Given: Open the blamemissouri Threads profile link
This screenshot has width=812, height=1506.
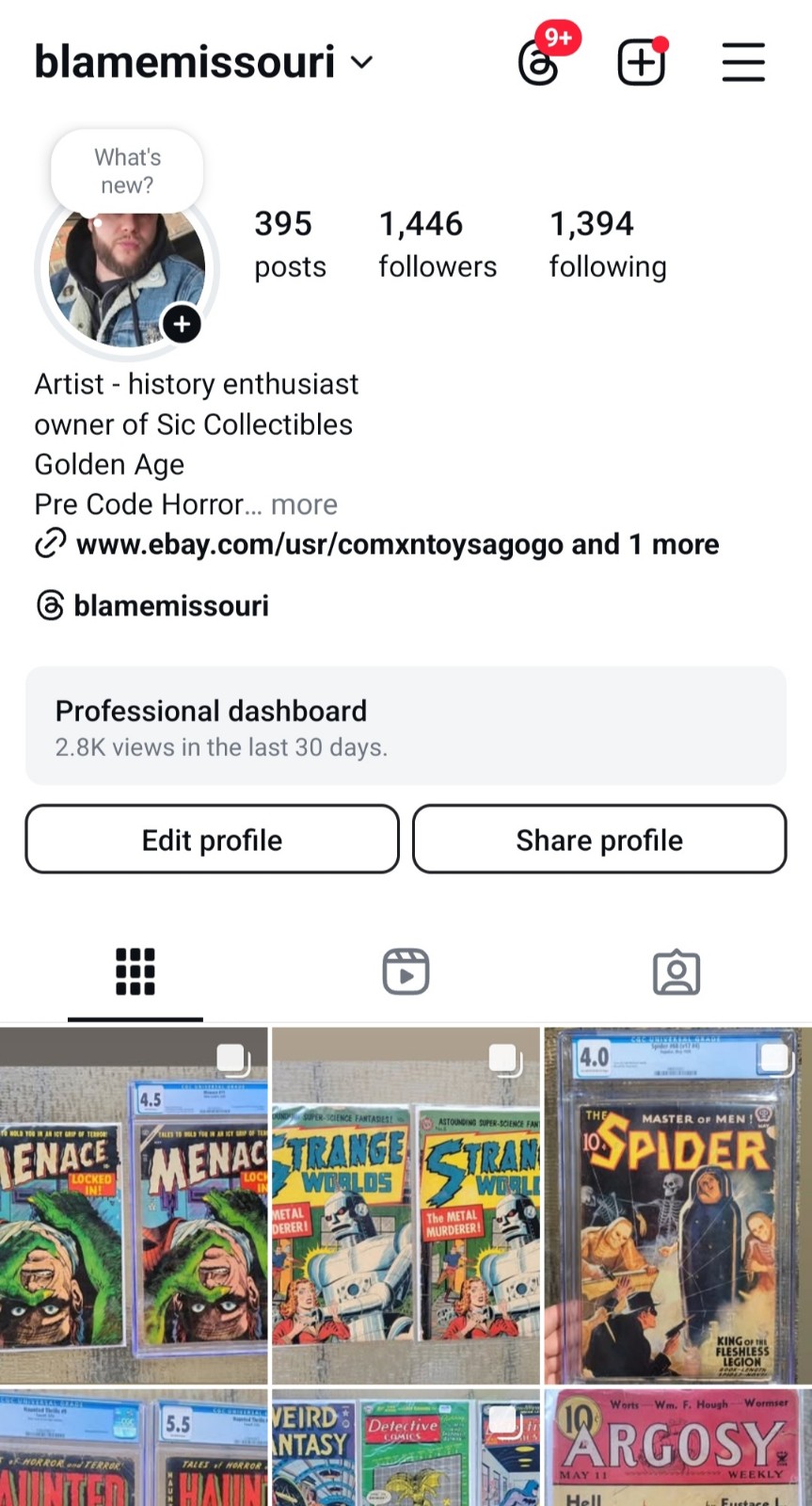Looking at the screenshot, I should 152,605.
